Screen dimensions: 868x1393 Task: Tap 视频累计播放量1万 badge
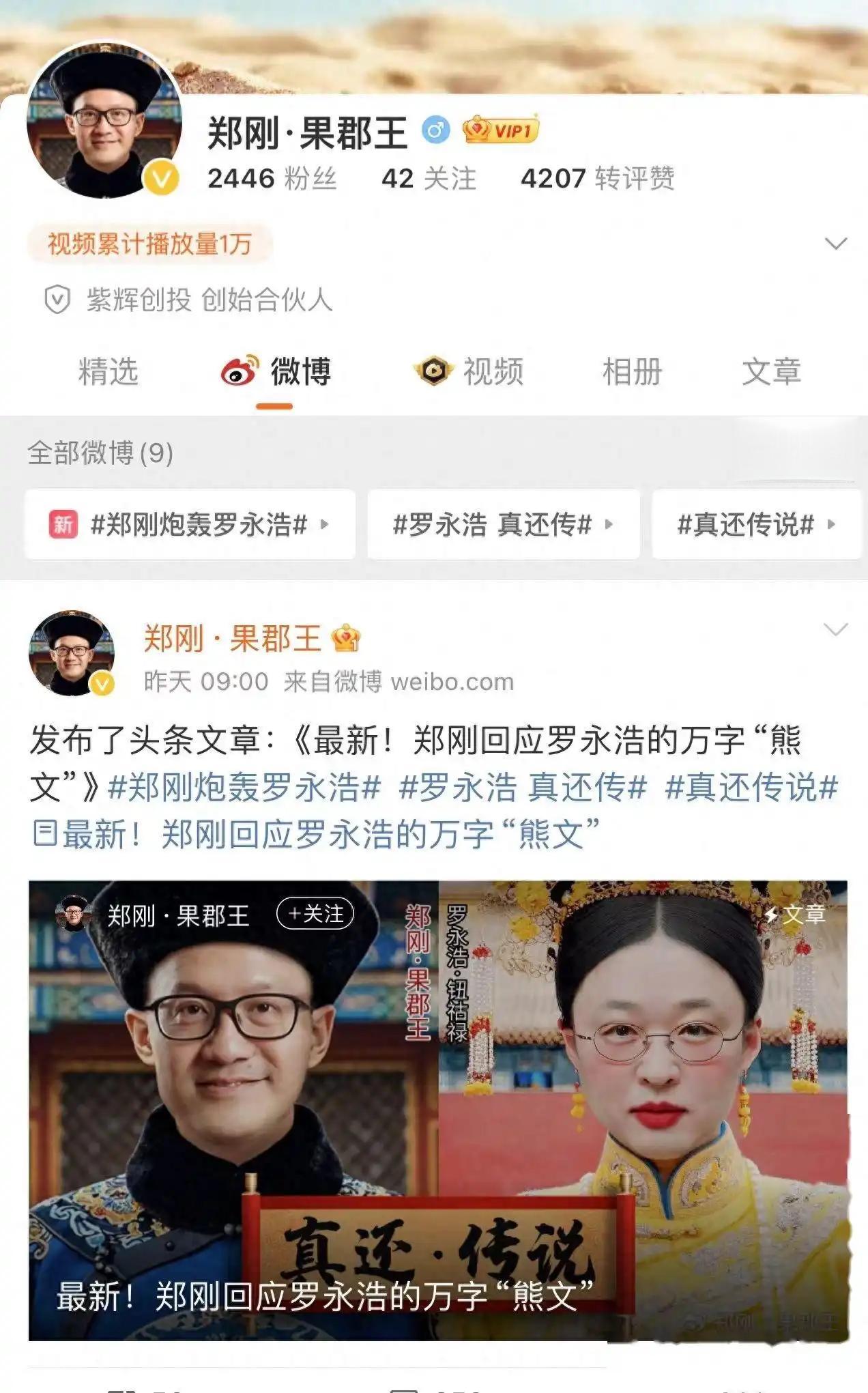click(x=149, y=244)
